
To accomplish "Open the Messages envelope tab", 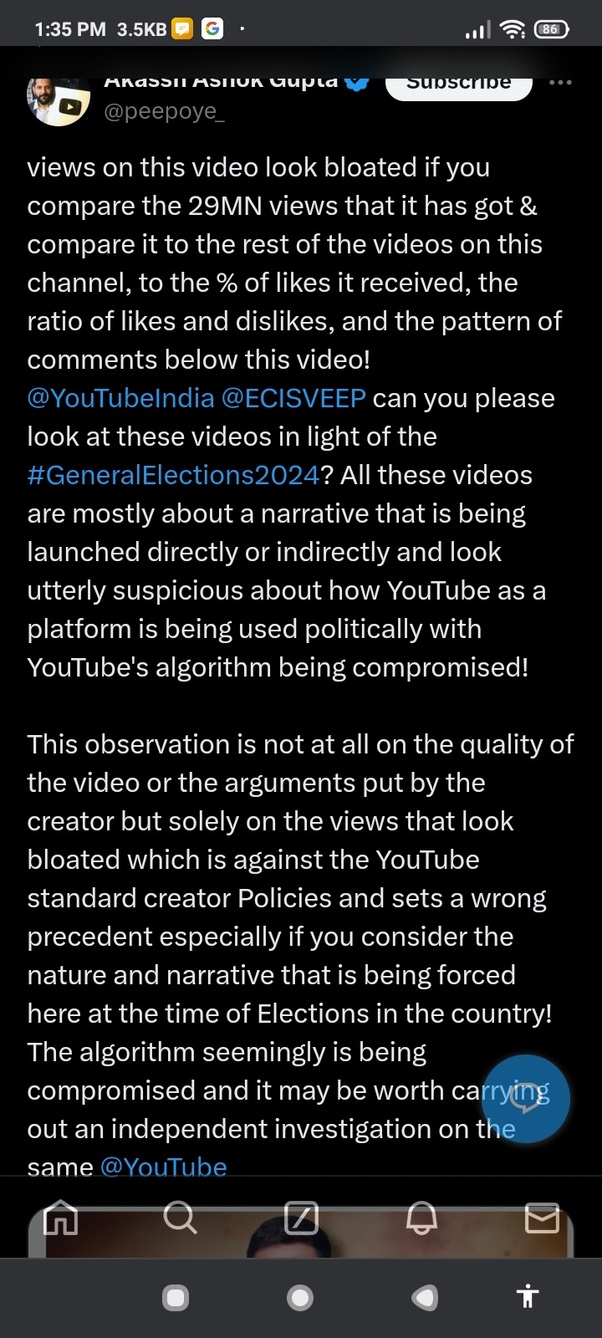I will point(542,1218).
